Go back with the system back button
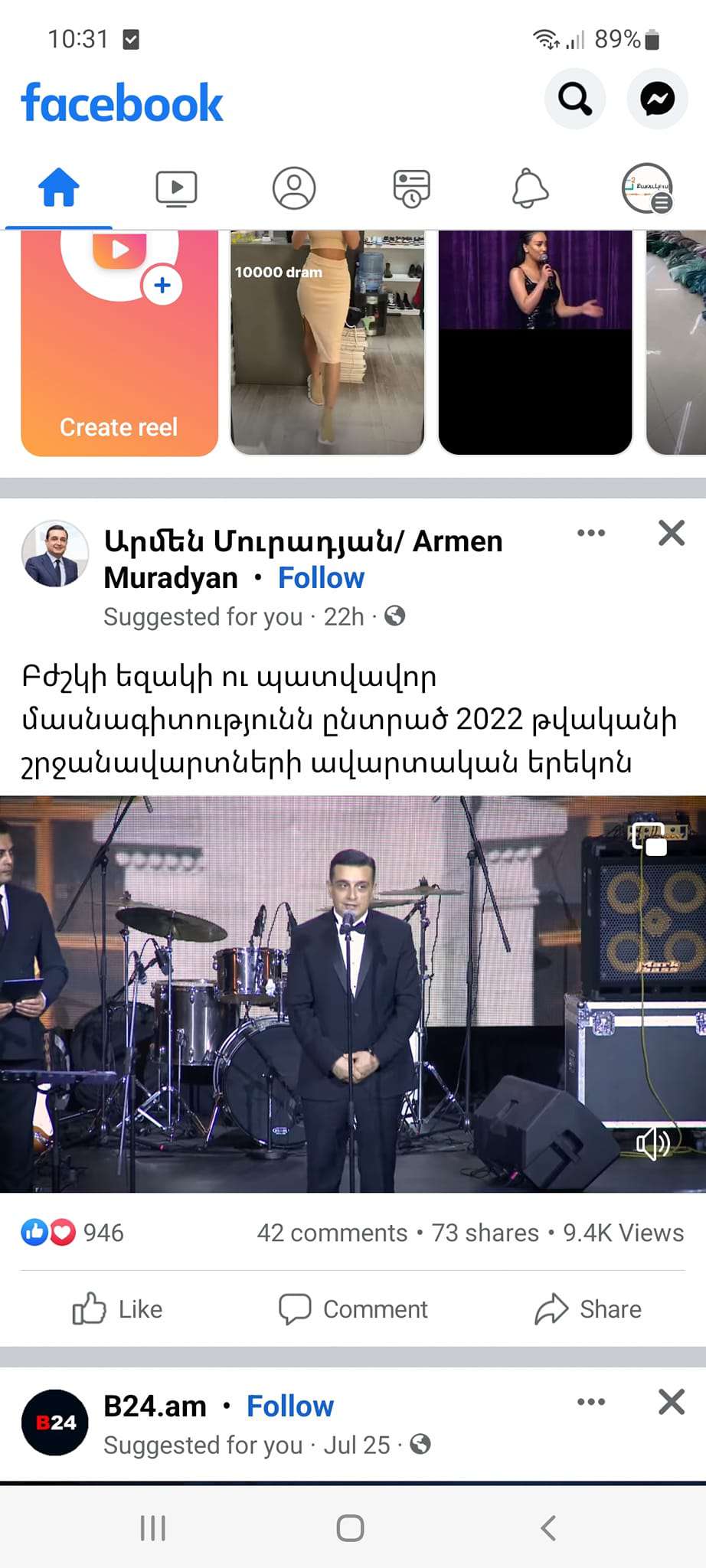This screenshot has width=706, height=1568. [548, 1528]
